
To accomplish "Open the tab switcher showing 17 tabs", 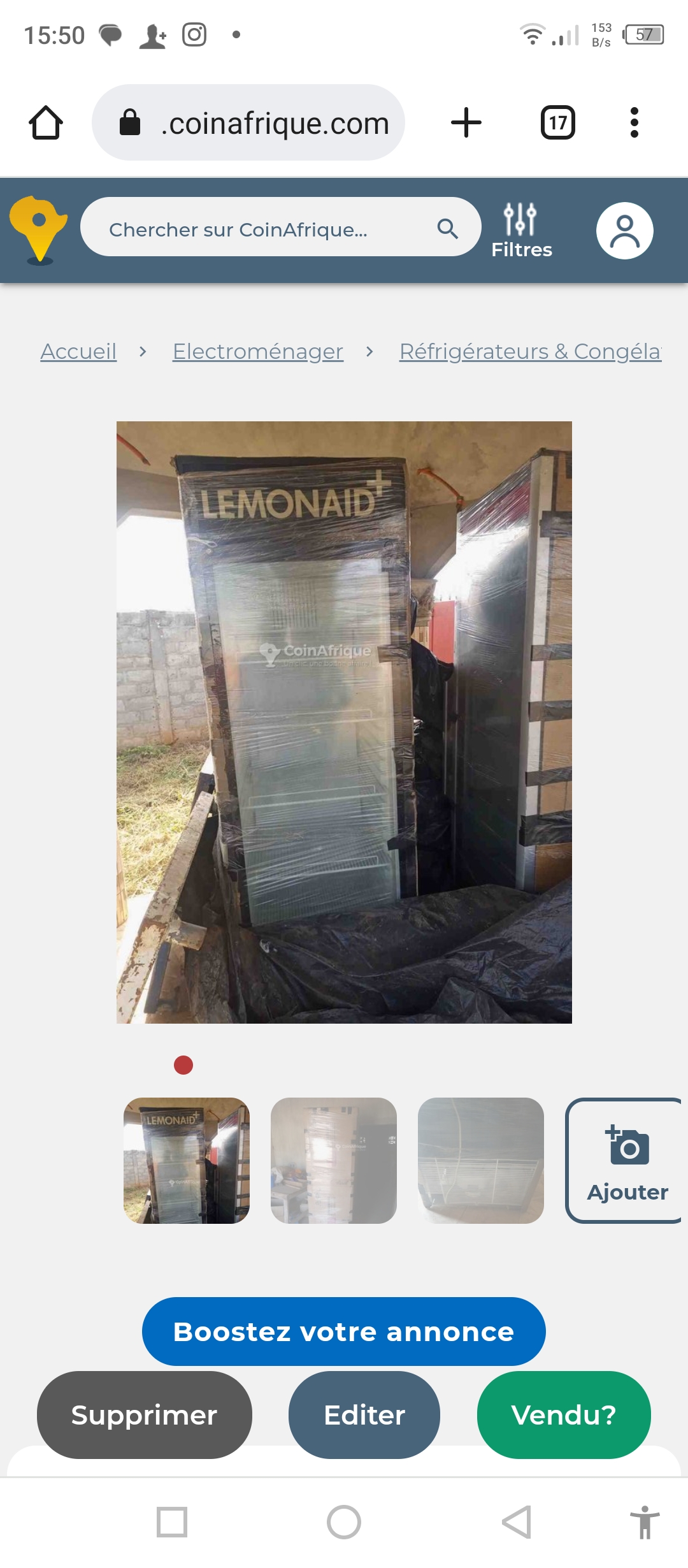I will tap(557, 122).
